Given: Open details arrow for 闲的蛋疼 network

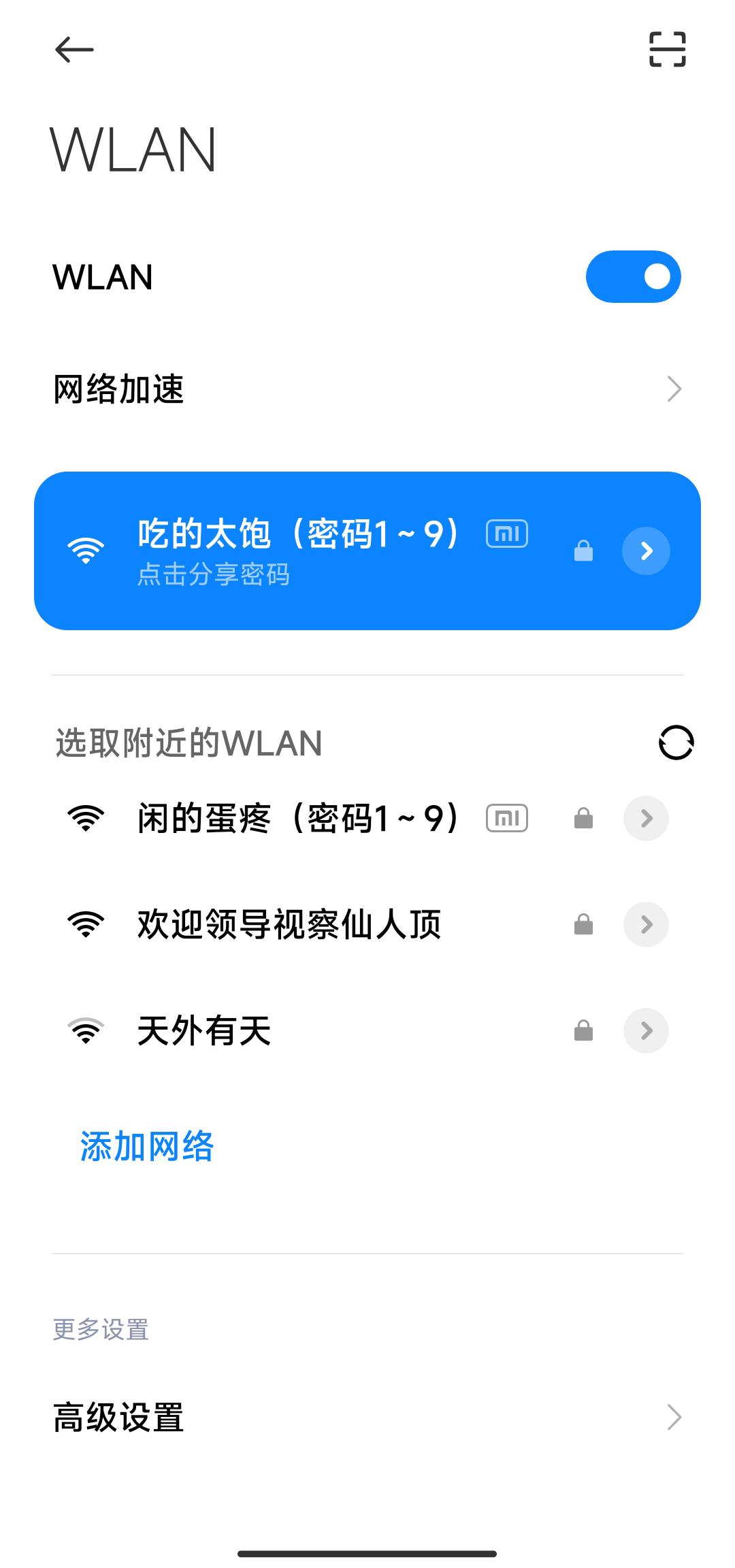Looking at the screenshot, I should tap(646, 818).
